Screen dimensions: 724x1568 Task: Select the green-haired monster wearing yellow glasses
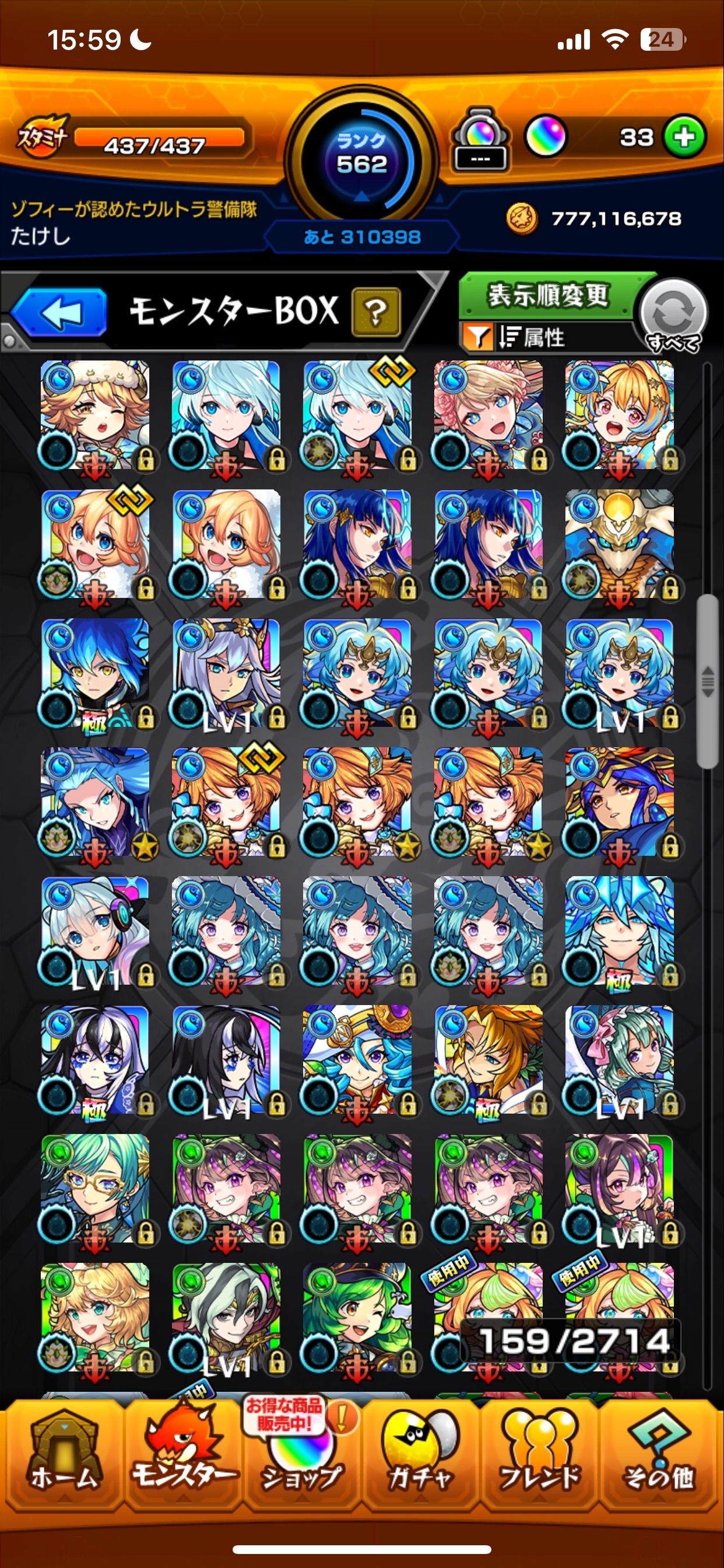tap(95, 1188)
